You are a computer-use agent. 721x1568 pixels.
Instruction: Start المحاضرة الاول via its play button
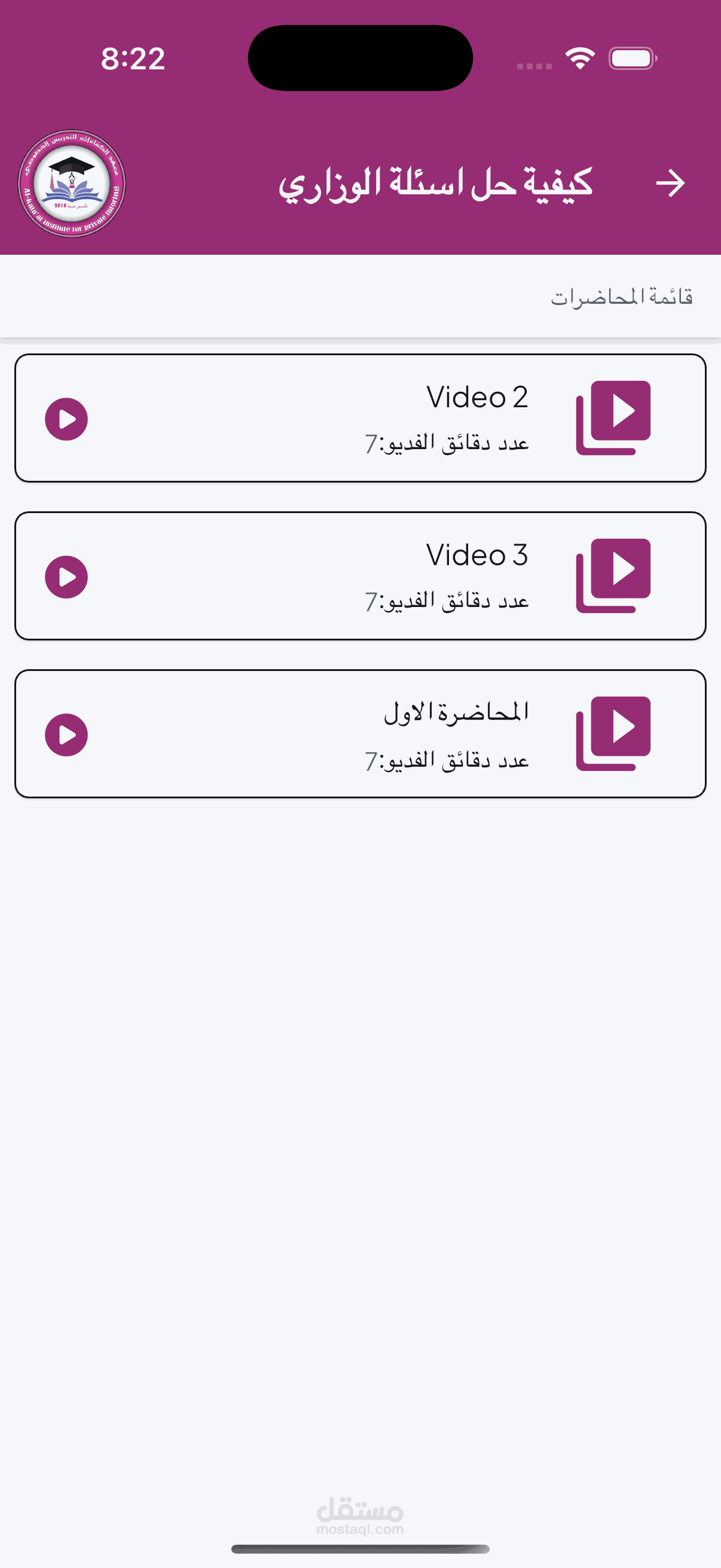click(66, 735)
